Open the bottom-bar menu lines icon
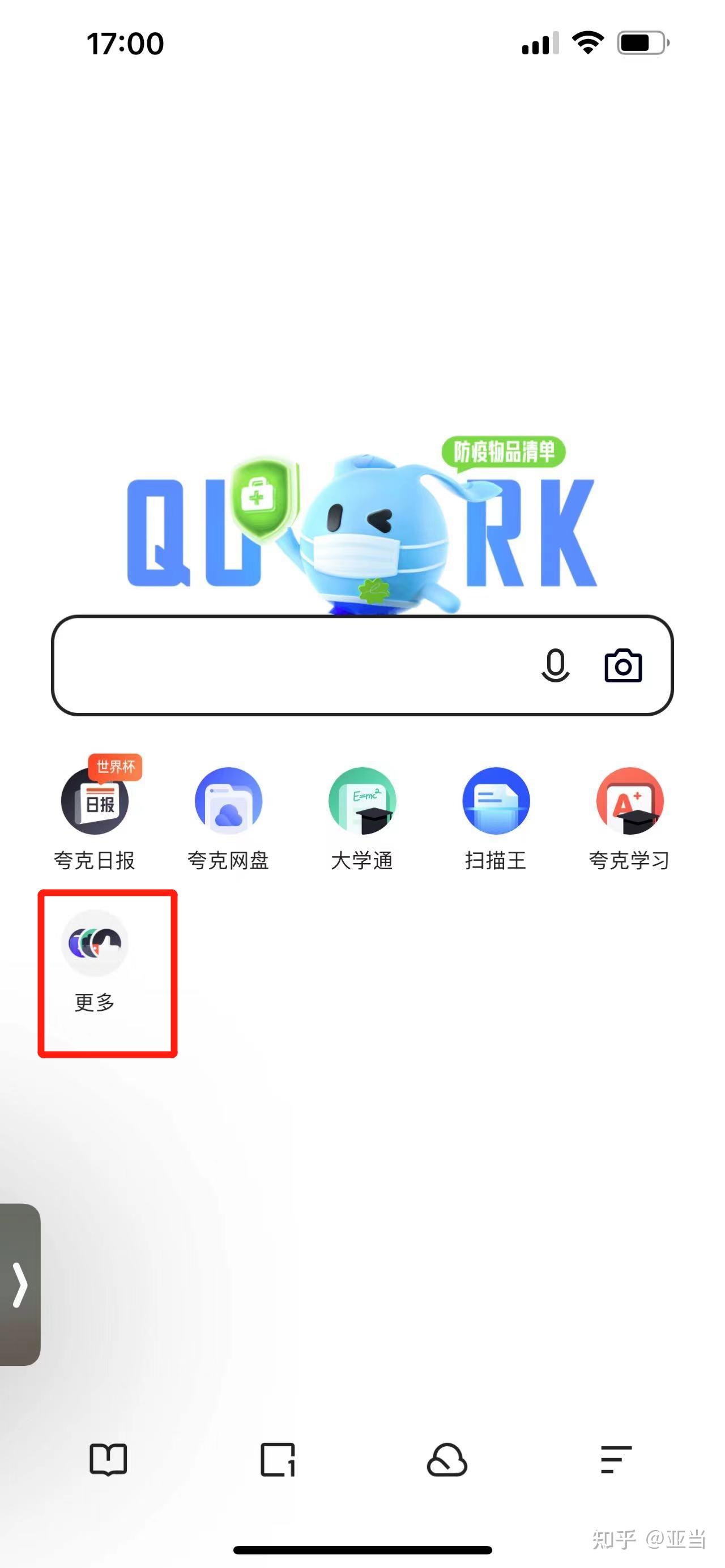Screen dimensions: 725x1568 (x=616, y=1460)
